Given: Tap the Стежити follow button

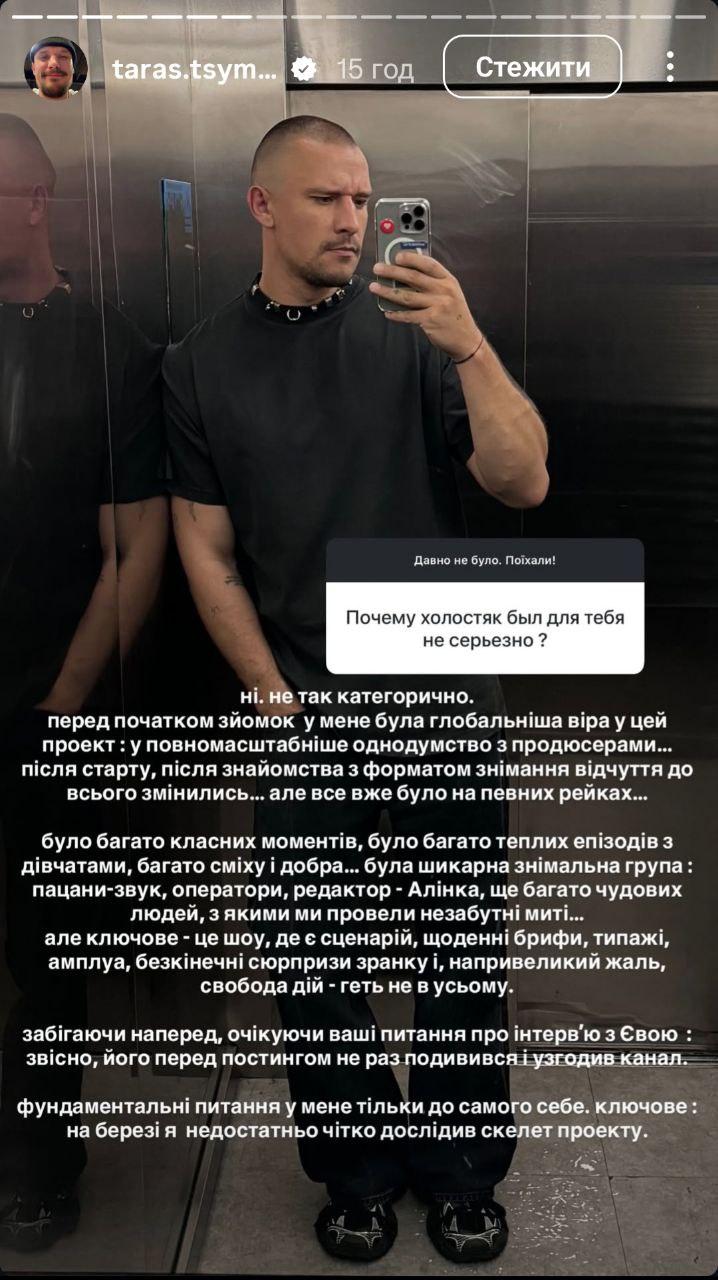Looking at the screenshot, I should point(532,67).
